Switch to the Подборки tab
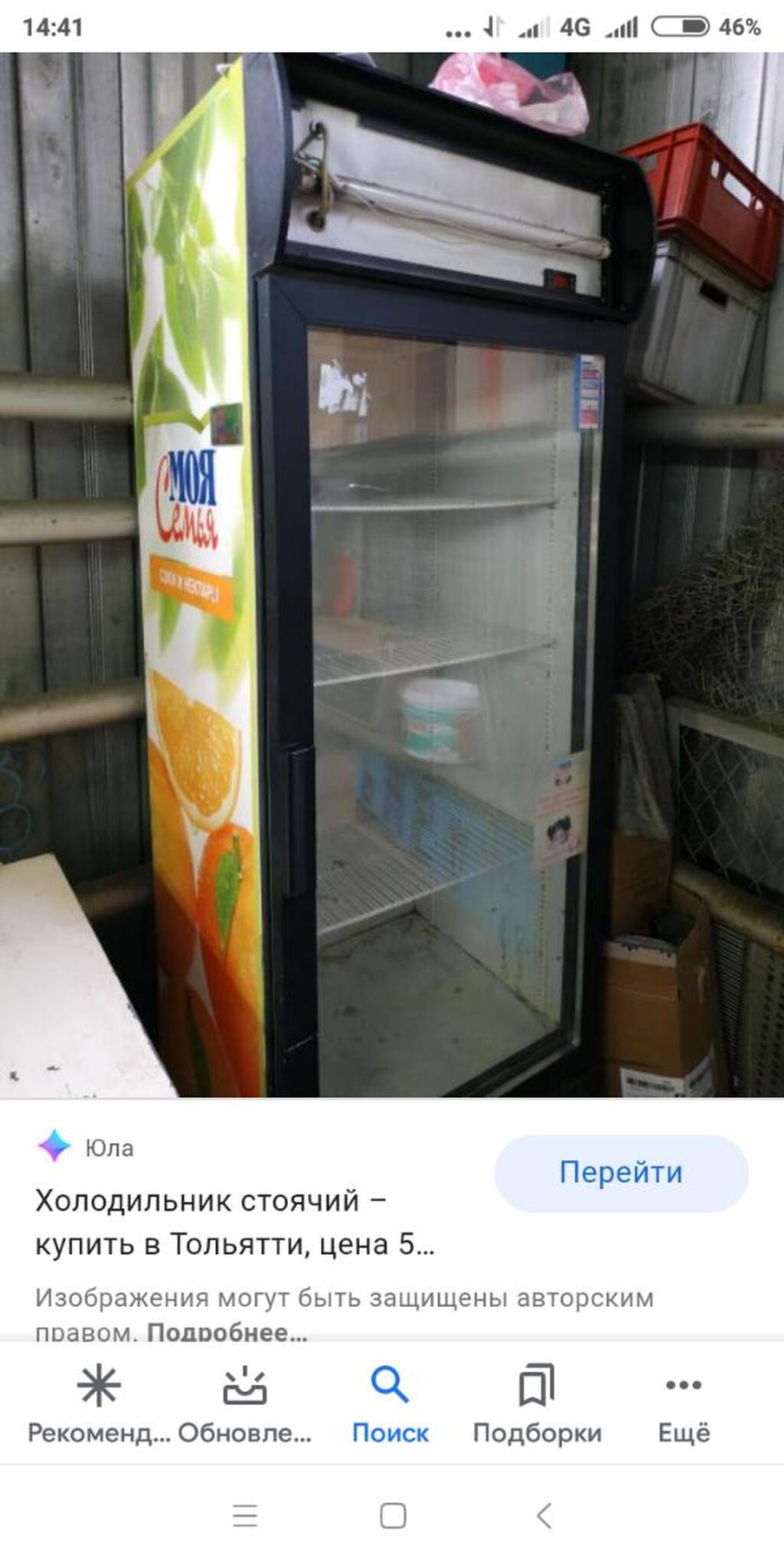784x1568 pixels. pyautogui.click(x=537, y=1406)
